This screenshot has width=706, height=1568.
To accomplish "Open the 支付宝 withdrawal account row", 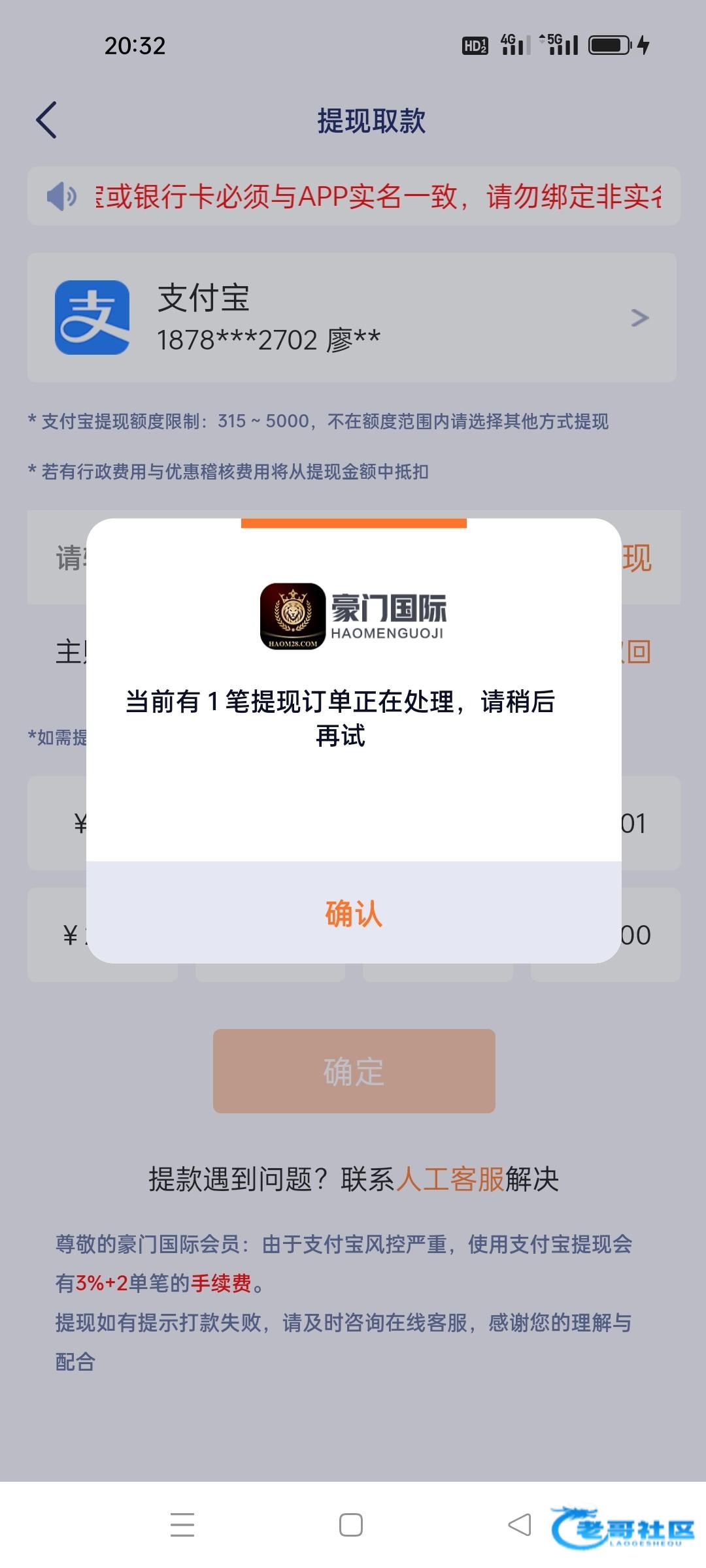I will click(352, 318).
